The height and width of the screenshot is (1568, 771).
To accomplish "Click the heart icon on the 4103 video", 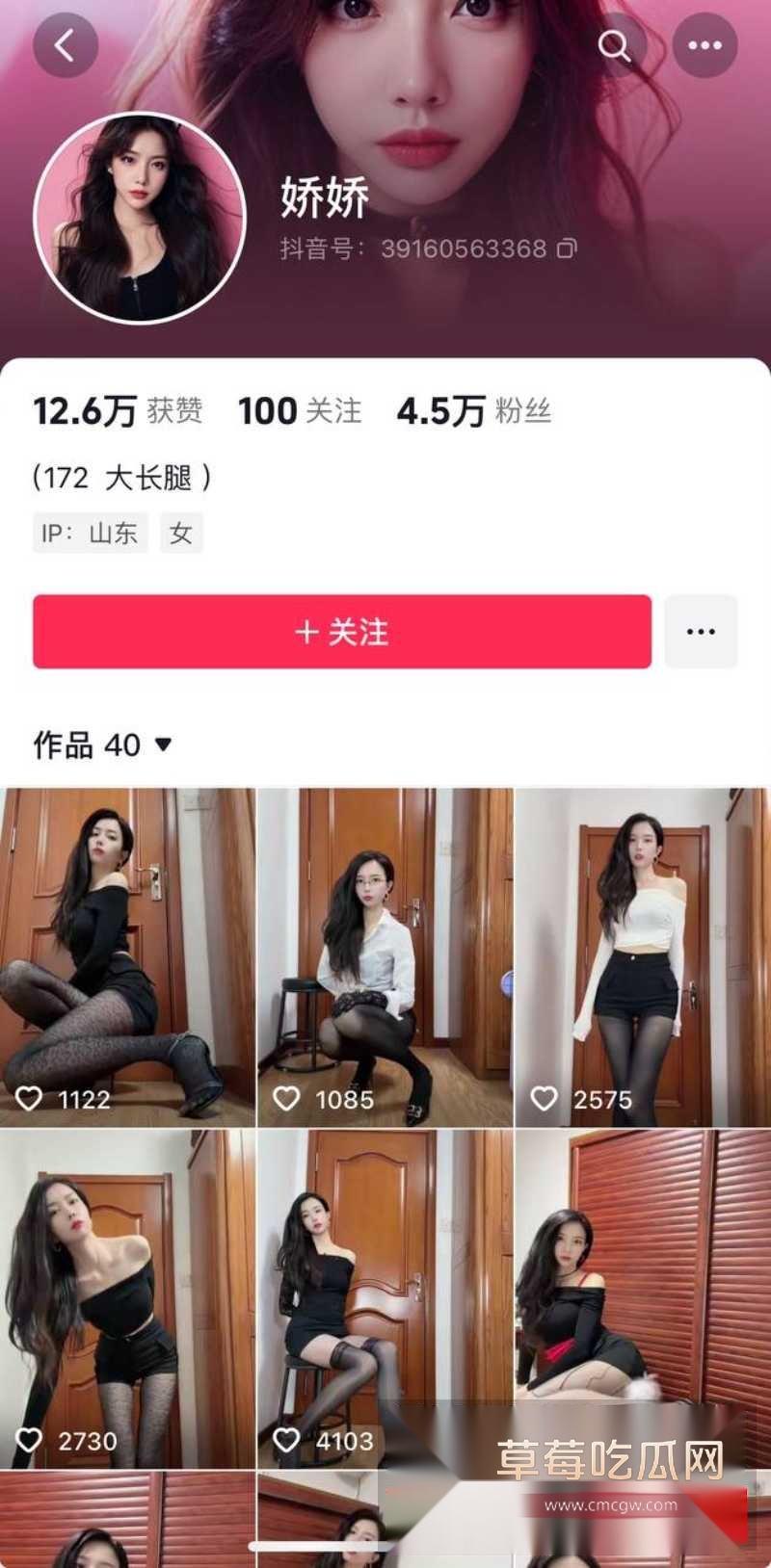I will pyautogui.click(x=289, y=1442).
